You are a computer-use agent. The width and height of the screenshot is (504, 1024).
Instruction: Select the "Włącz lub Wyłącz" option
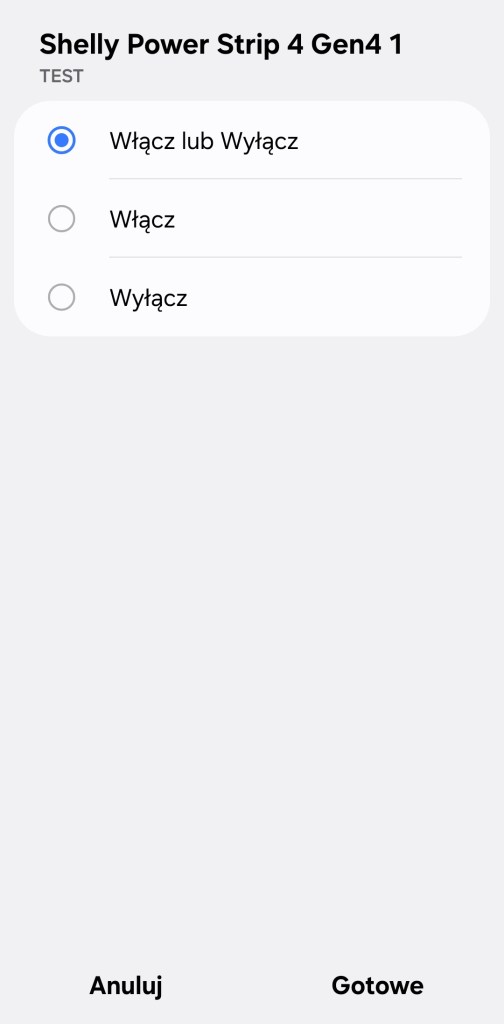[251, 140]
